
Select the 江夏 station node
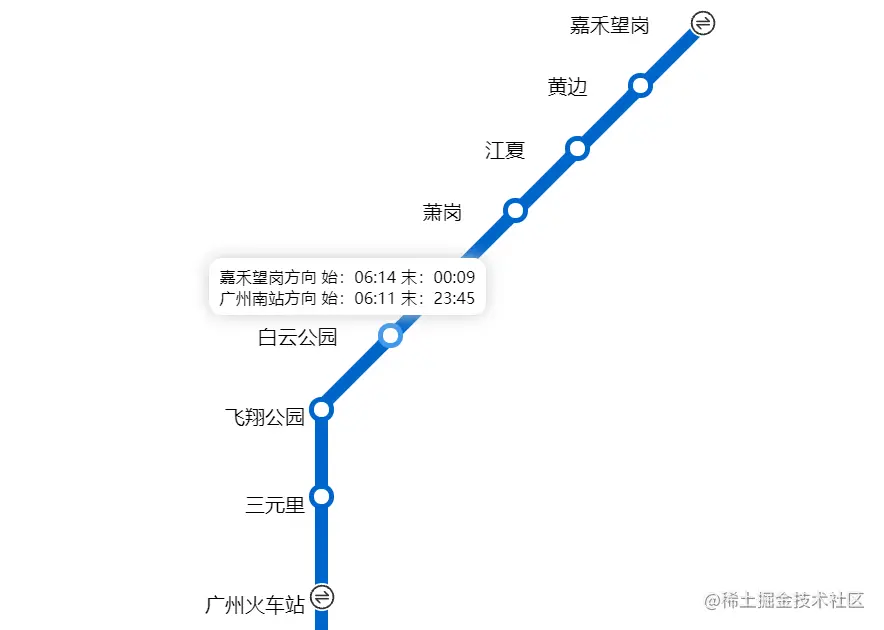577,149
